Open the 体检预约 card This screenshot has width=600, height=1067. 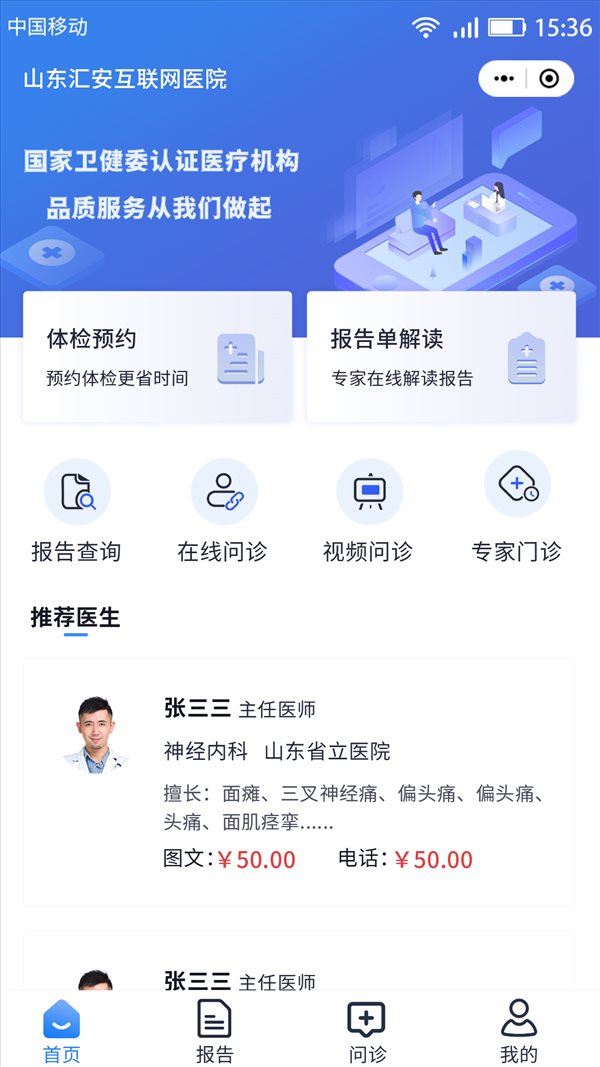[157, 357]
